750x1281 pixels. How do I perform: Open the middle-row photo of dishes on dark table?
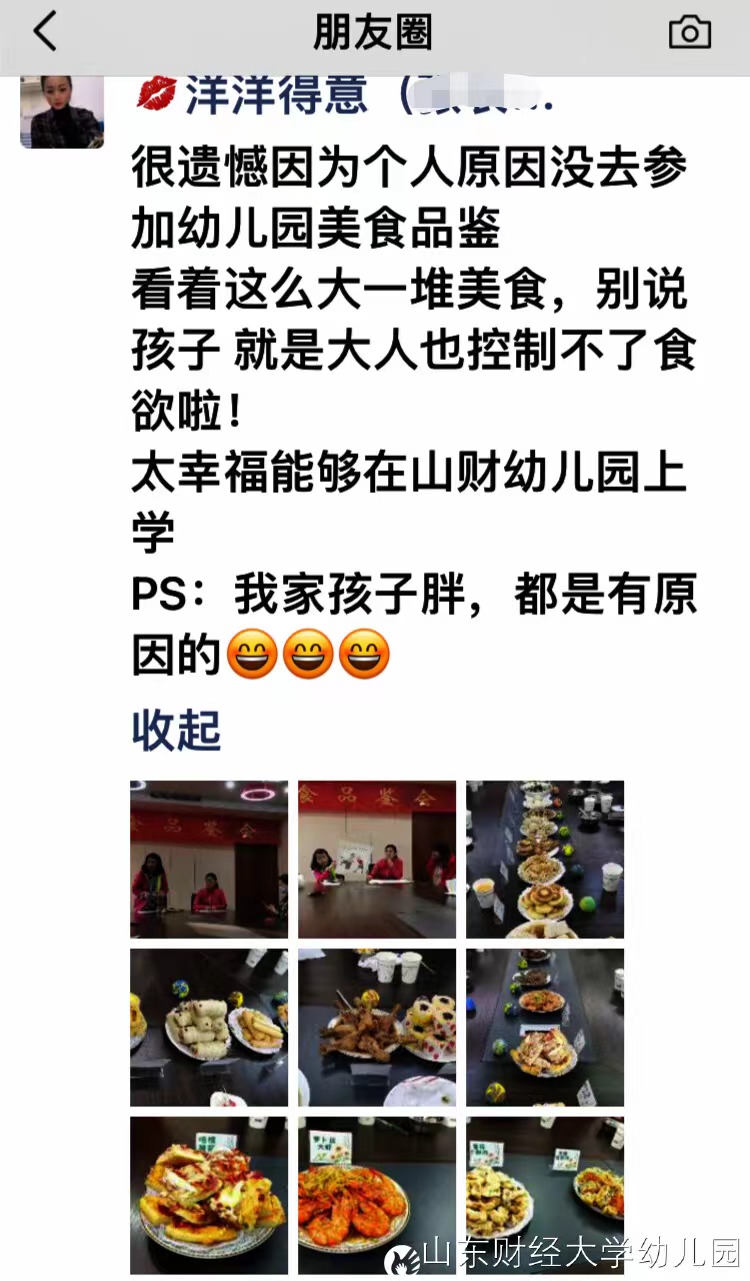point(545,1027)
